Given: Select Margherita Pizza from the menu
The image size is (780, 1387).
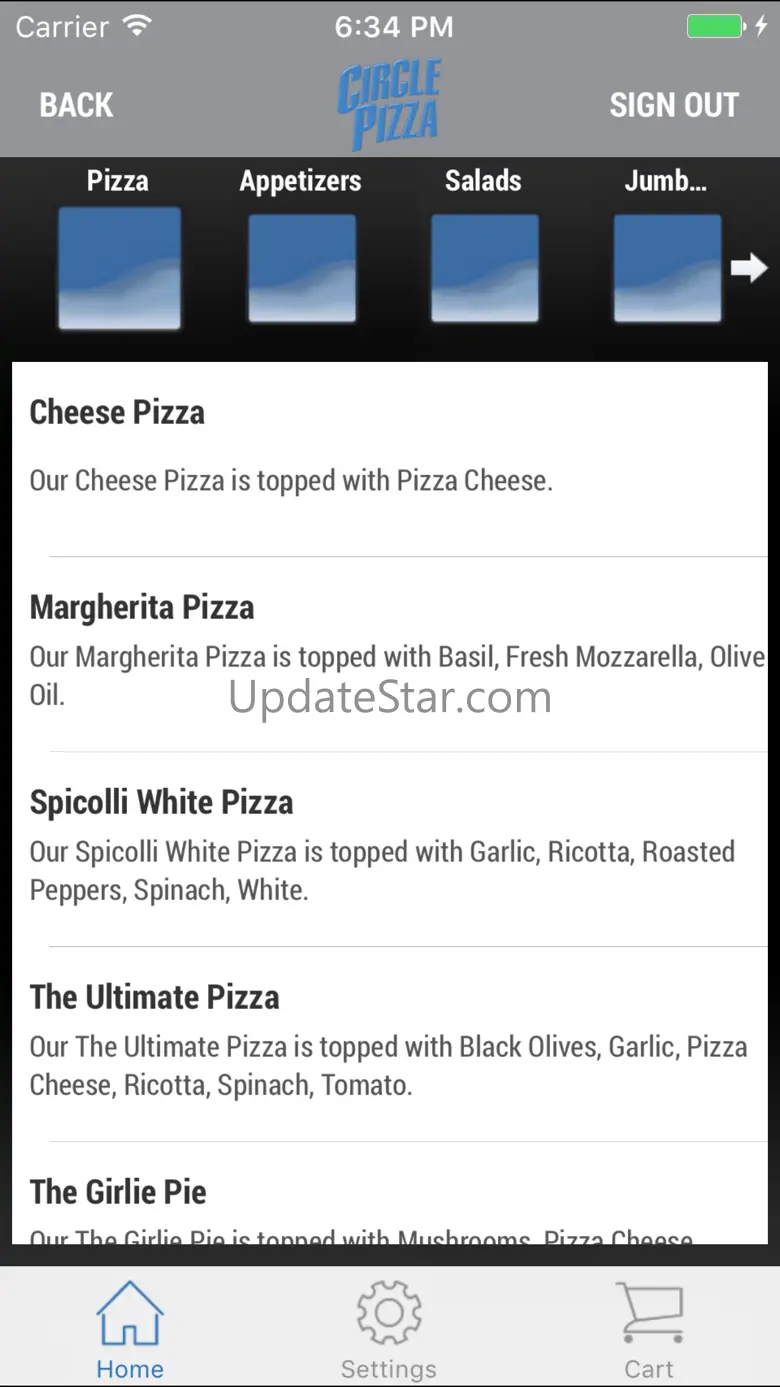Looking at the screenshot, I should coord(390,650).
